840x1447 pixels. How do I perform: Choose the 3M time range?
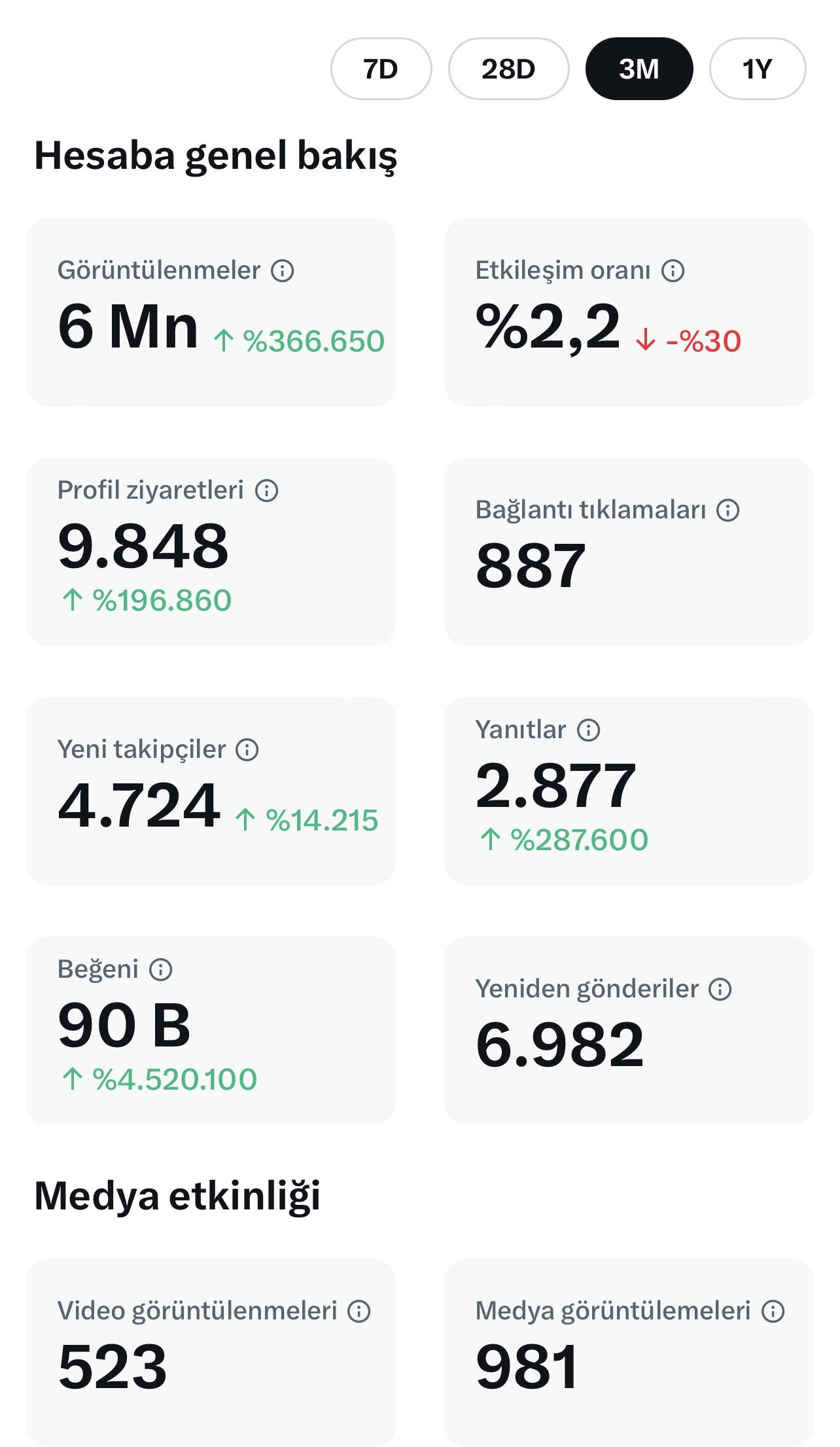point(639,69)
